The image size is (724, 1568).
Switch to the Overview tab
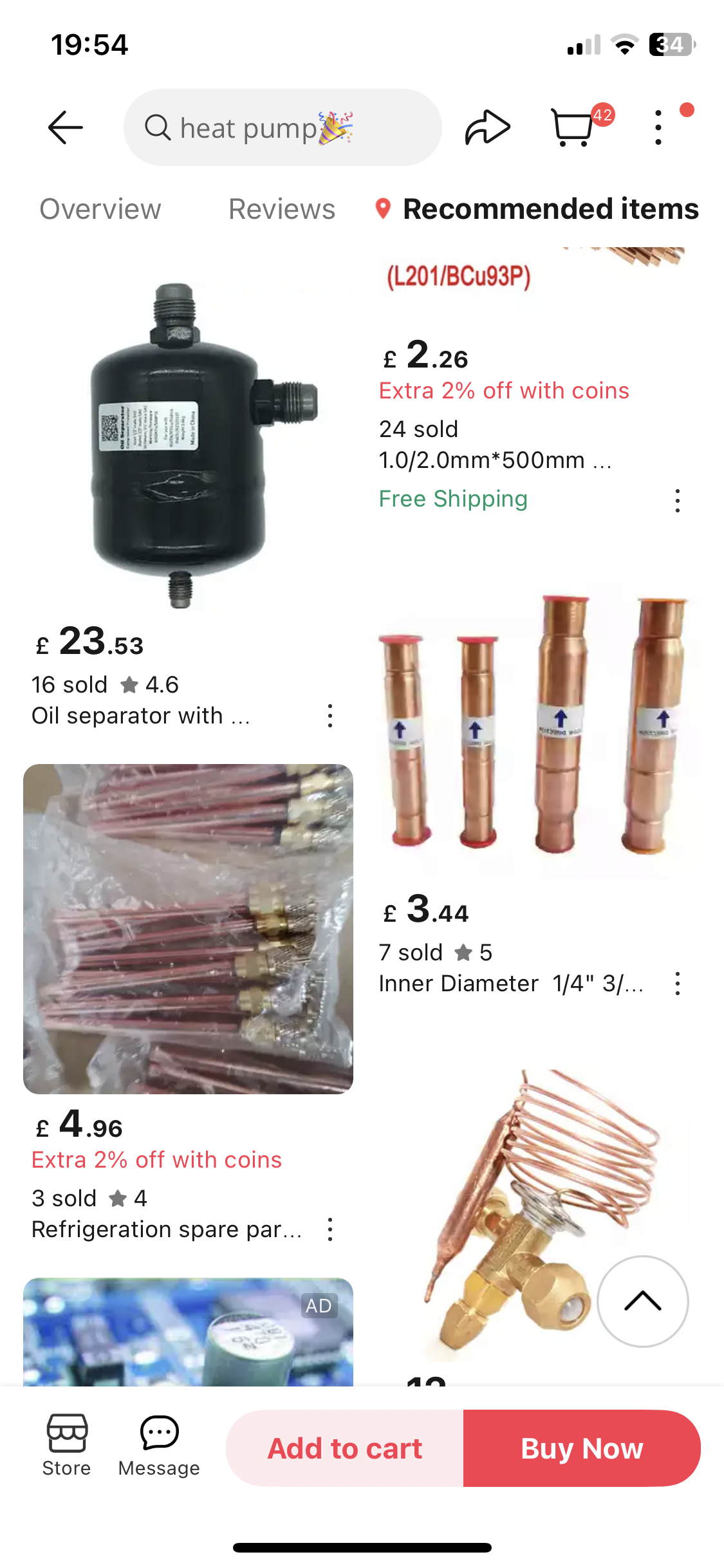[100, 209]
